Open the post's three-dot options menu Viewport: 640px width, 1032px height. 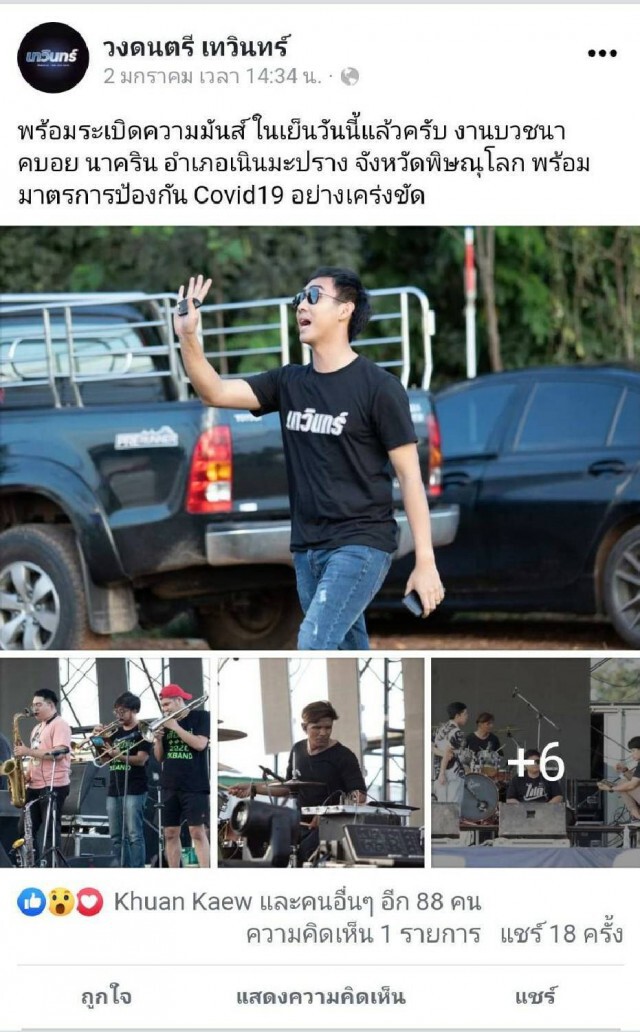602,53
